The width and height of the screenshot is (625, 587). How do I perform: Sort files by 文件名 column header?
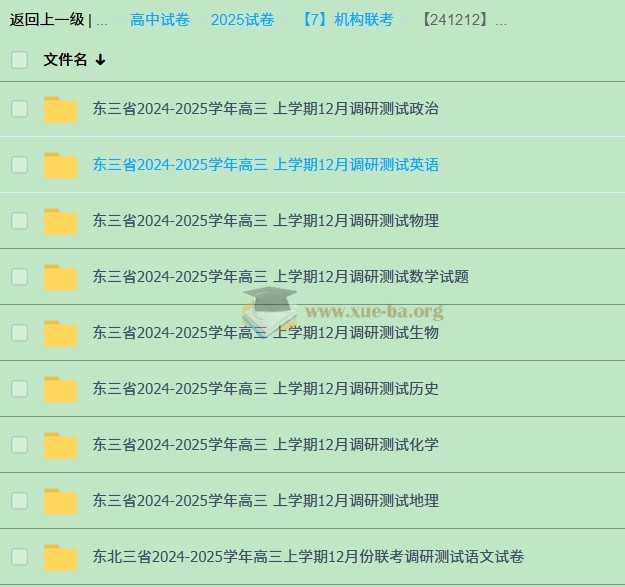66,60
